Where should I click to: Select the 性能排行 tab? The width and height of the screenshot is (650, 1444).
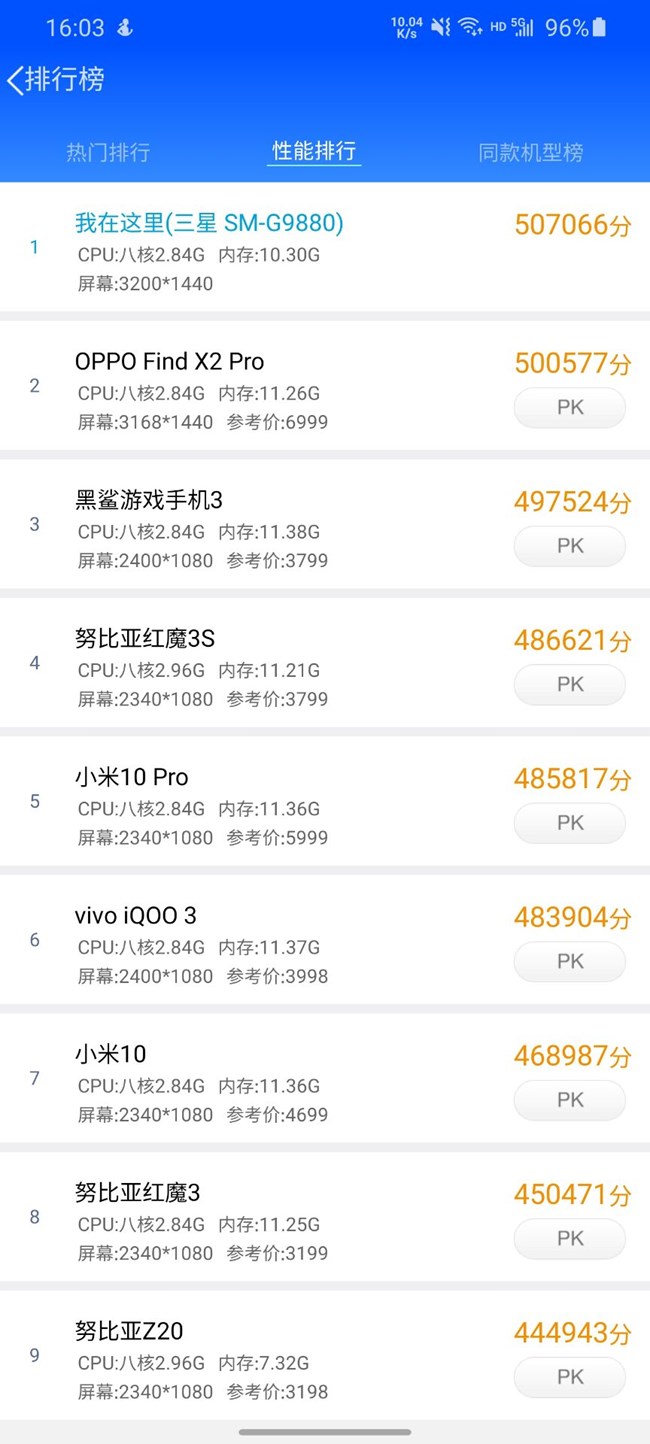(314, 152)
